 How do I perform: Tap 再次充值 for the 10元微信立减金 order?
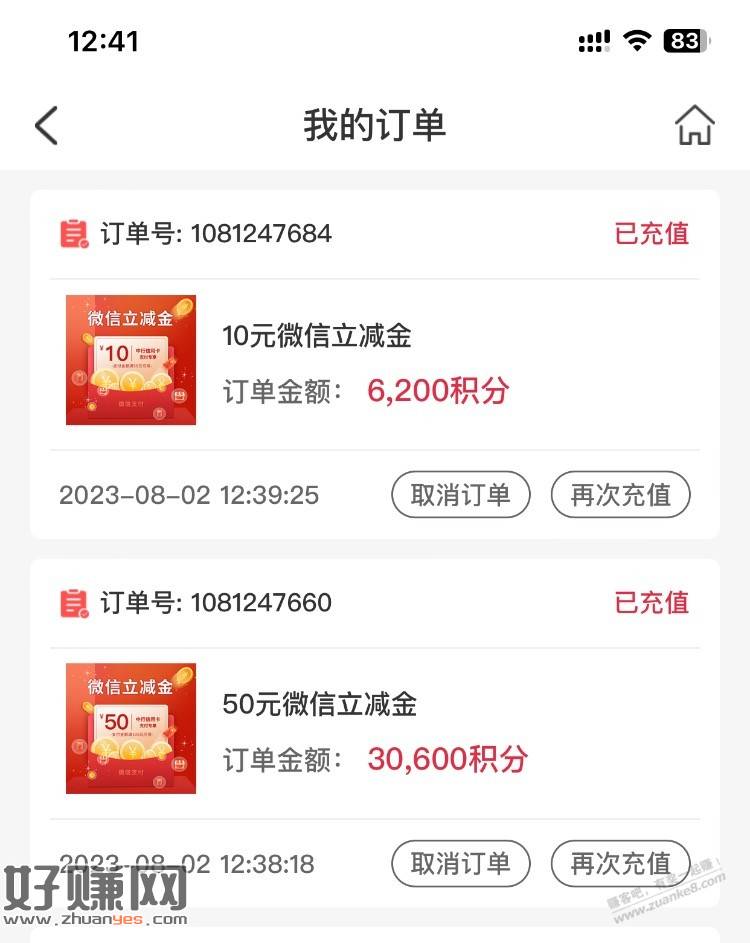click(620, 494)
